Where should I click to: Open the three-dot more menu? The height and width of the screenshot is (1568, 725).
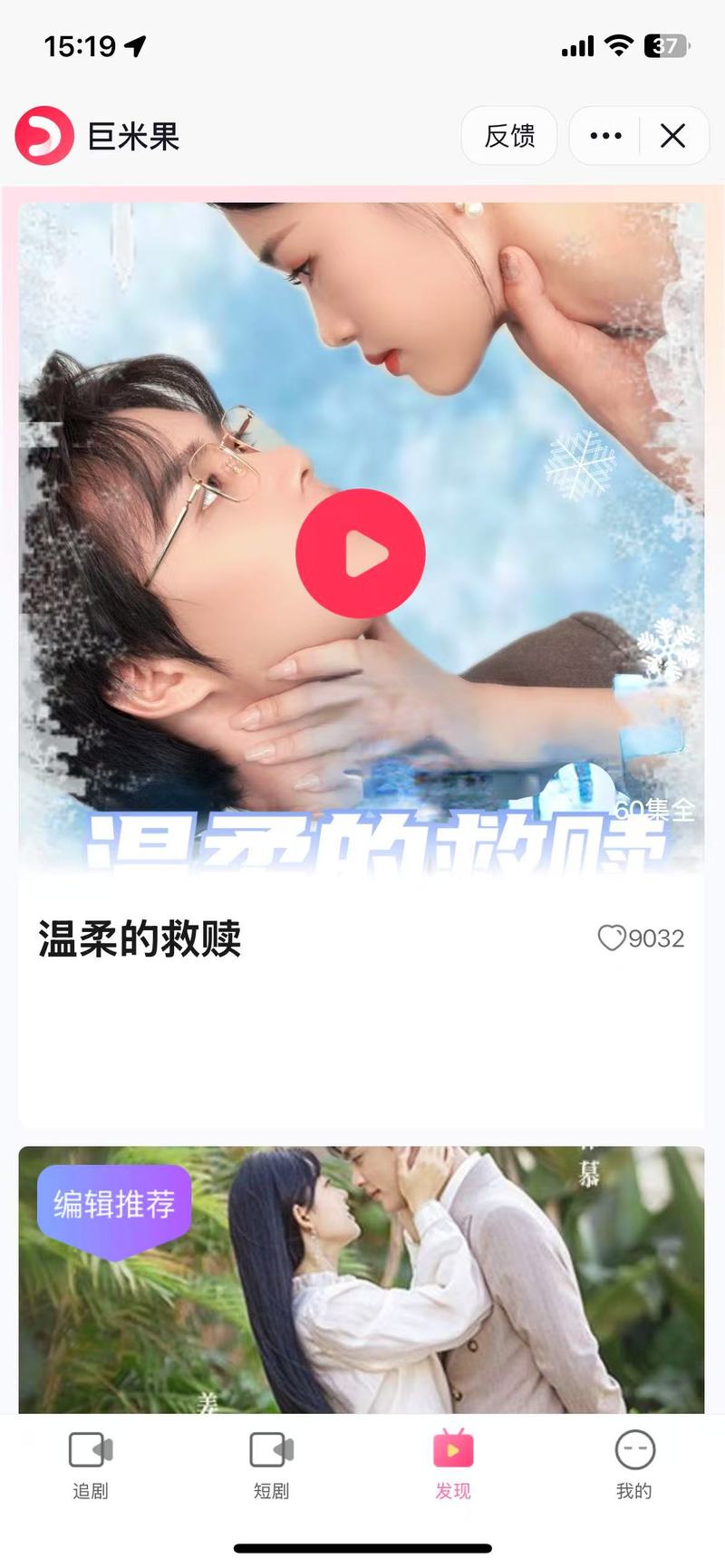605,136
